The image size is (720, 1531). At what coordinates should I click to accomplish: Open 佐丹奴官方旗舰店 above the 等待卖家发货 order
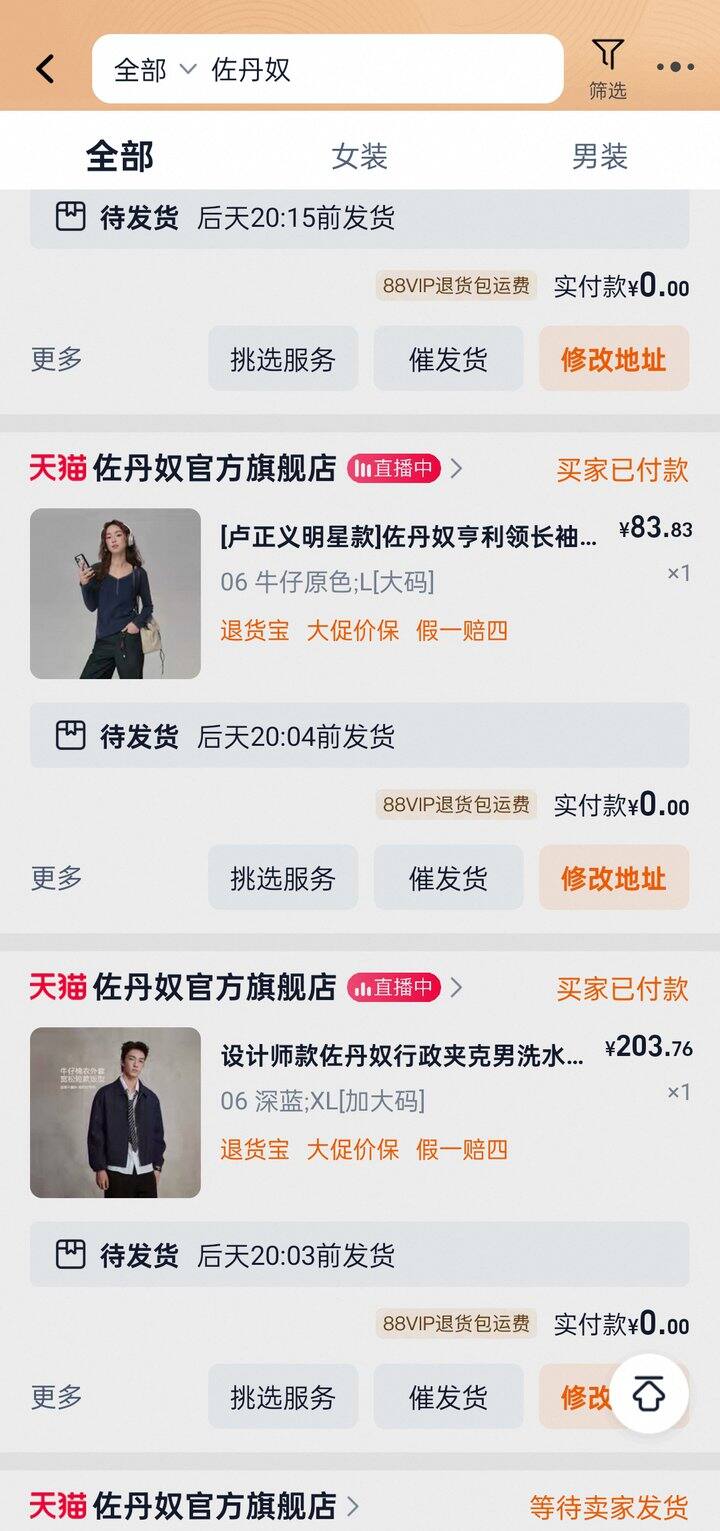tap(214, 1506)
